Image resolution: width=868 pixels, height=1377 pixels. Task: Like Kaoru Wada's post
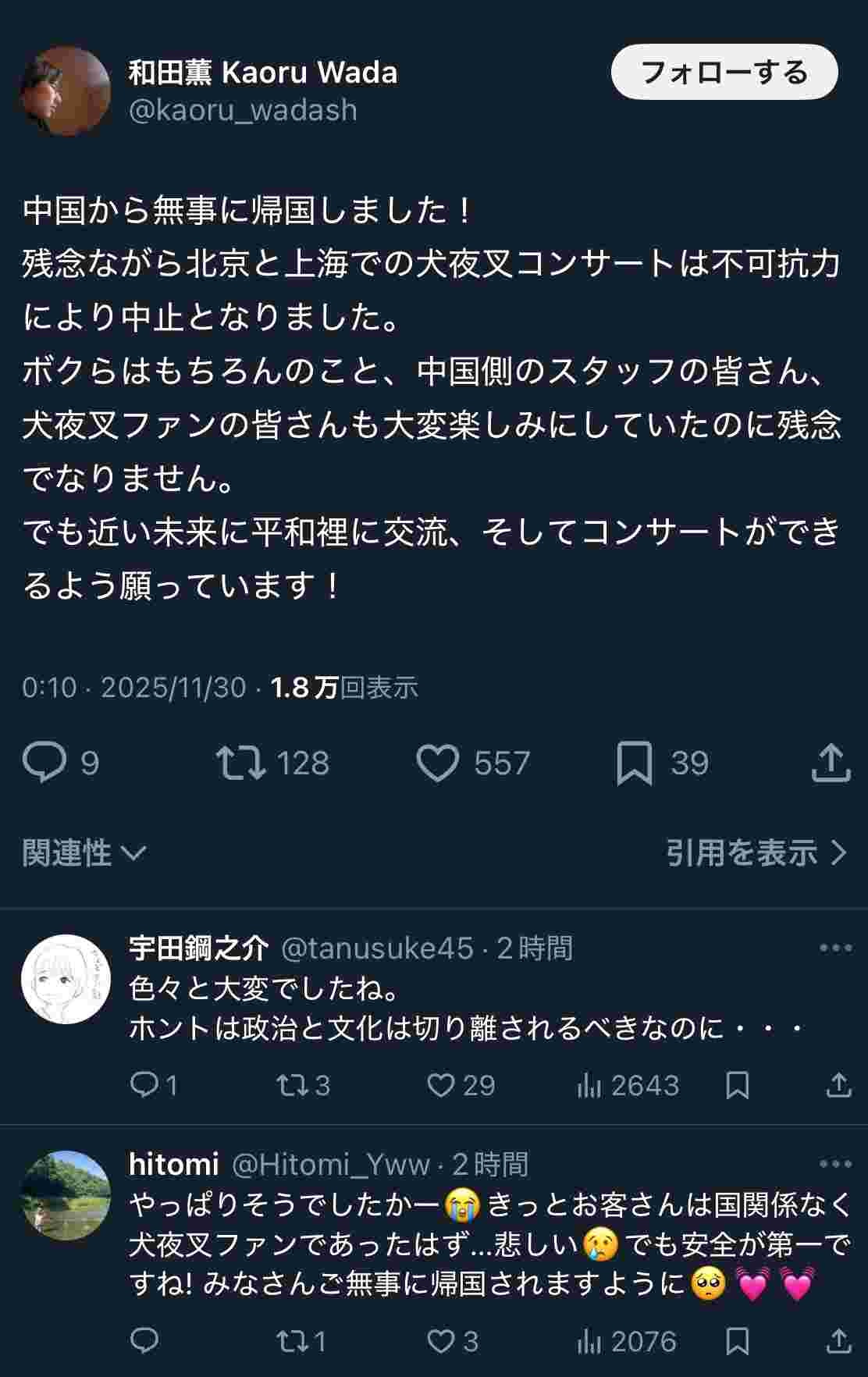point(437,763)
